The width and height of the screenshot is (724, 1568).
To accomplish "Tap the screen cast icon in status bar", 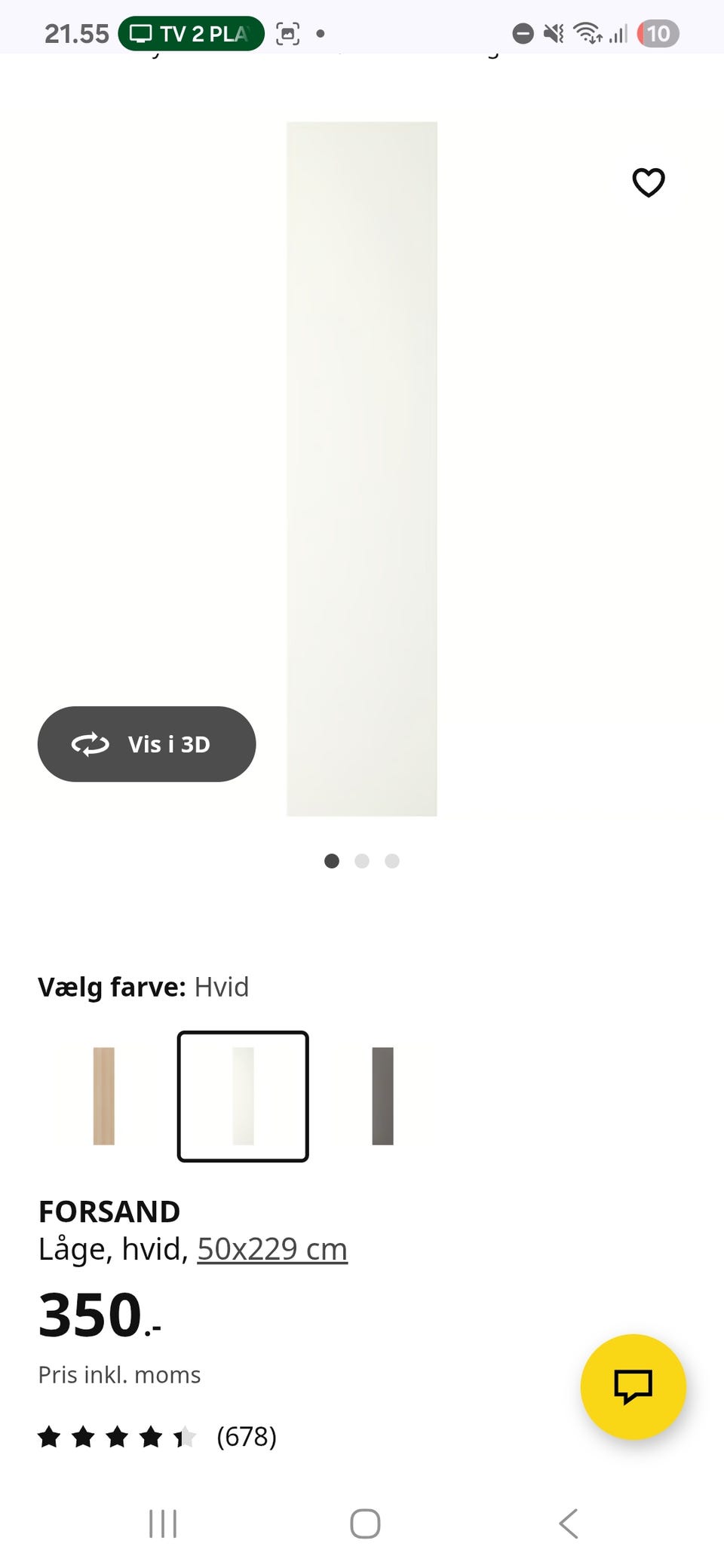I will tap(287, 33).
